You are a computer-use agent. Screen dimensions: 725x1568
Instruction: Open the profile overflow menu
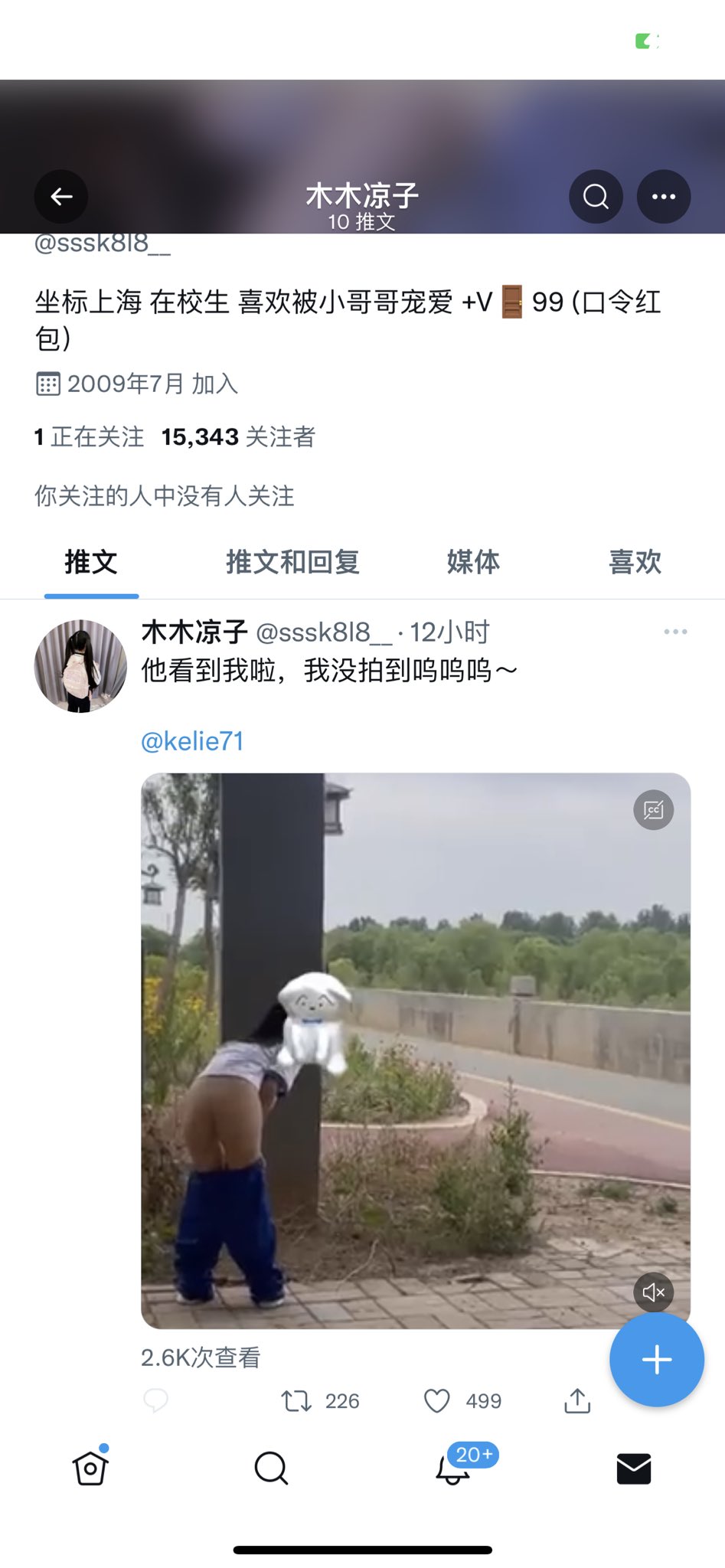(x=664, y=197)
